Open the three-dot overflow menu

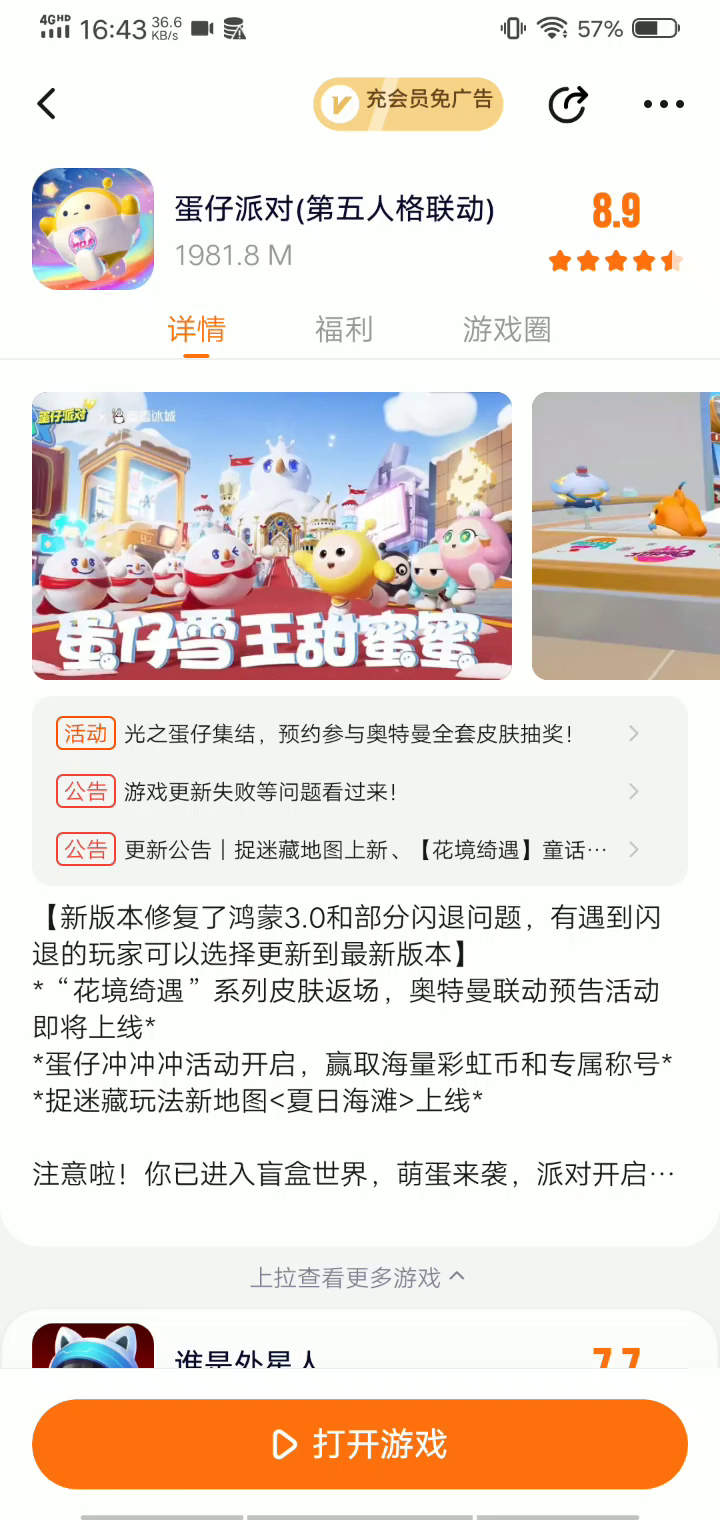pyautogui.click(x=663, y=104)
